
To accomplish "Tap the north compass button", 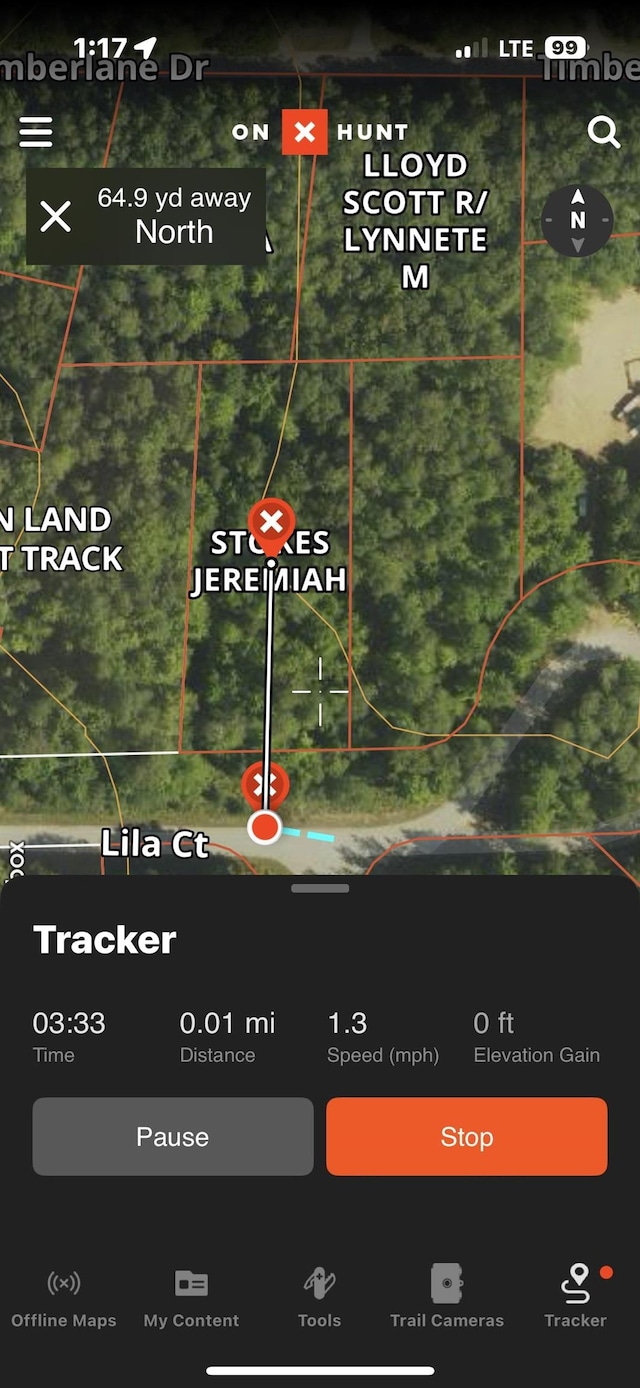I will pos(577,221).
